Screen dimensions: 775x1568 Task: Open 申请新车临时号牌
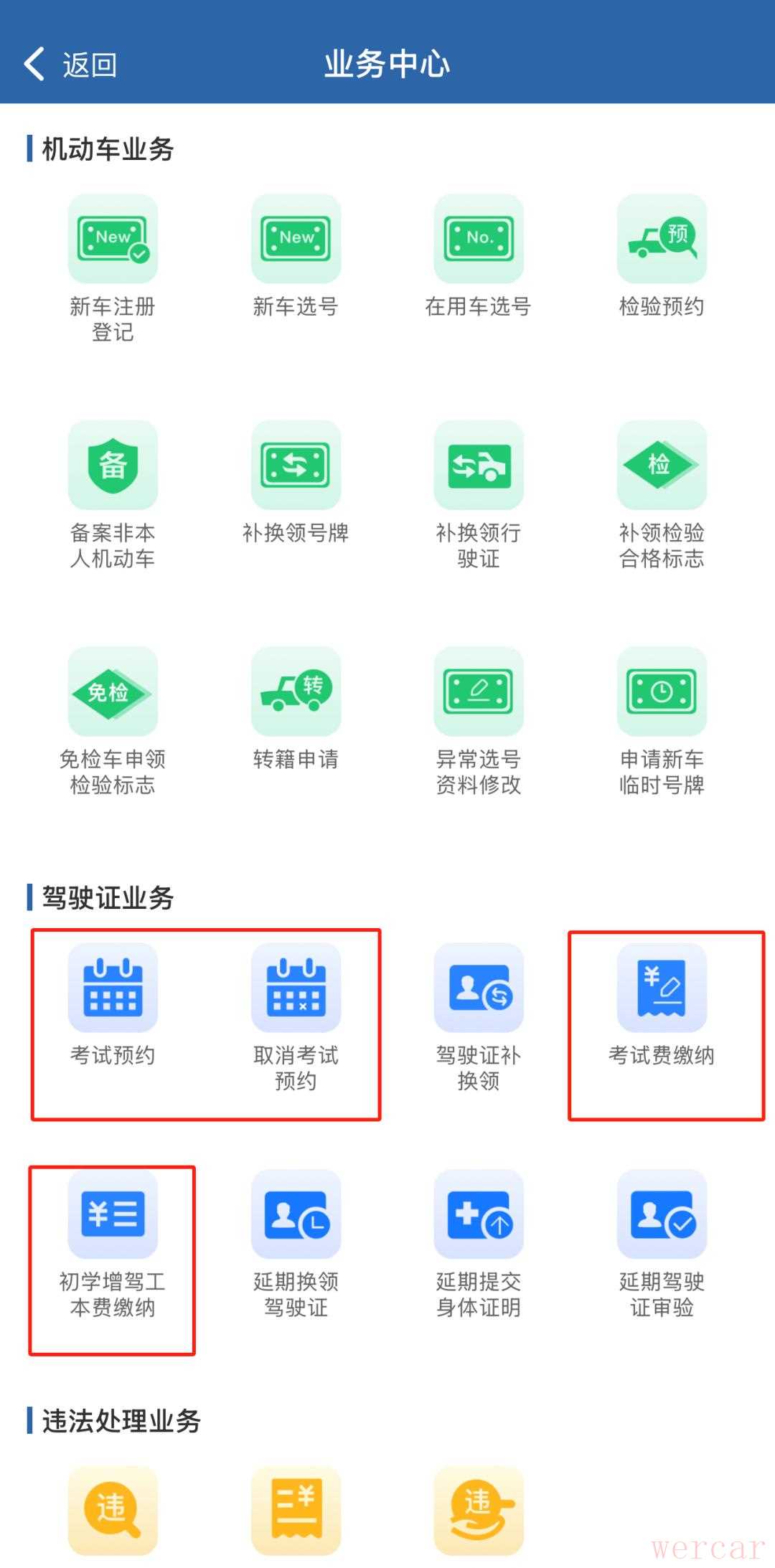[x=662, y=691]
